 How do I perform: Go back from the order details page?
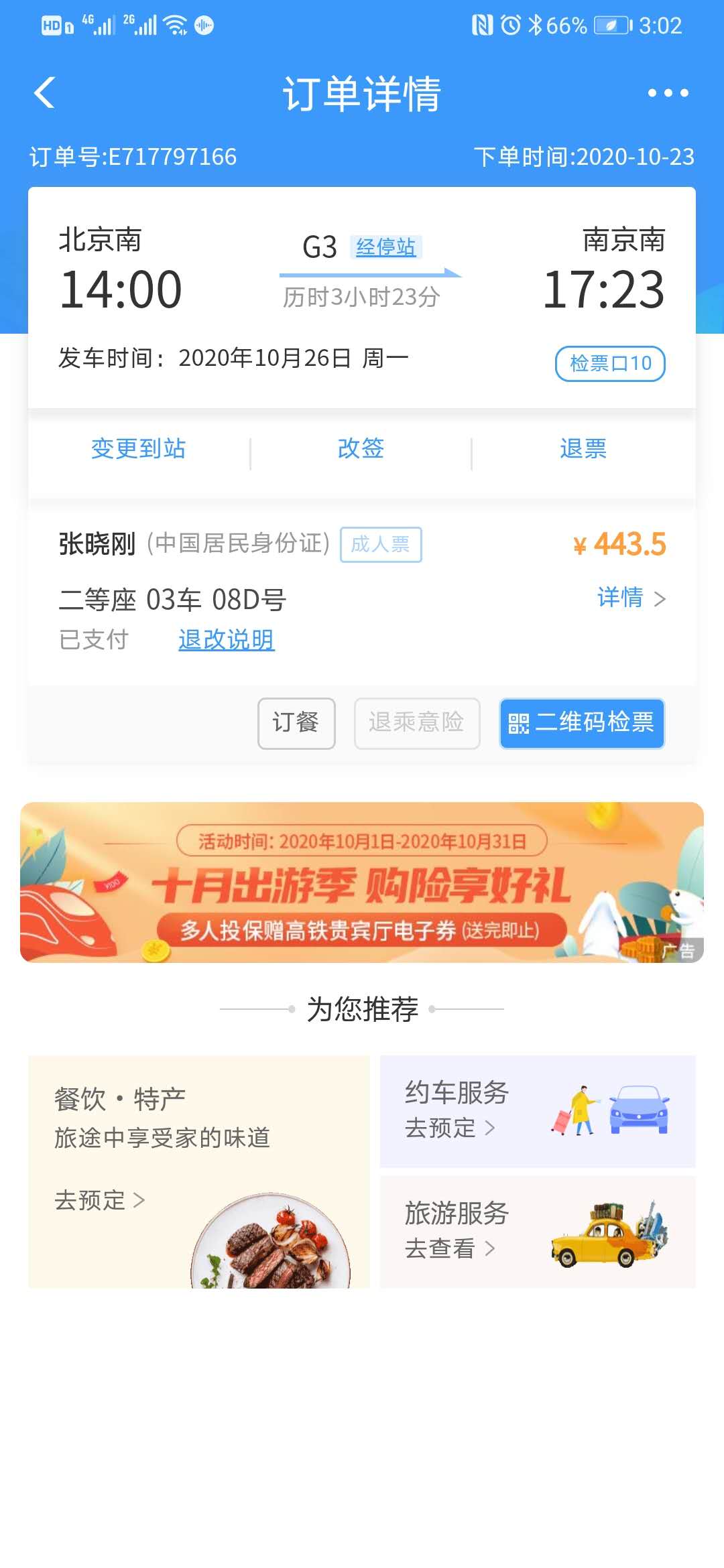pyautogui.click(x=44, y=92)
